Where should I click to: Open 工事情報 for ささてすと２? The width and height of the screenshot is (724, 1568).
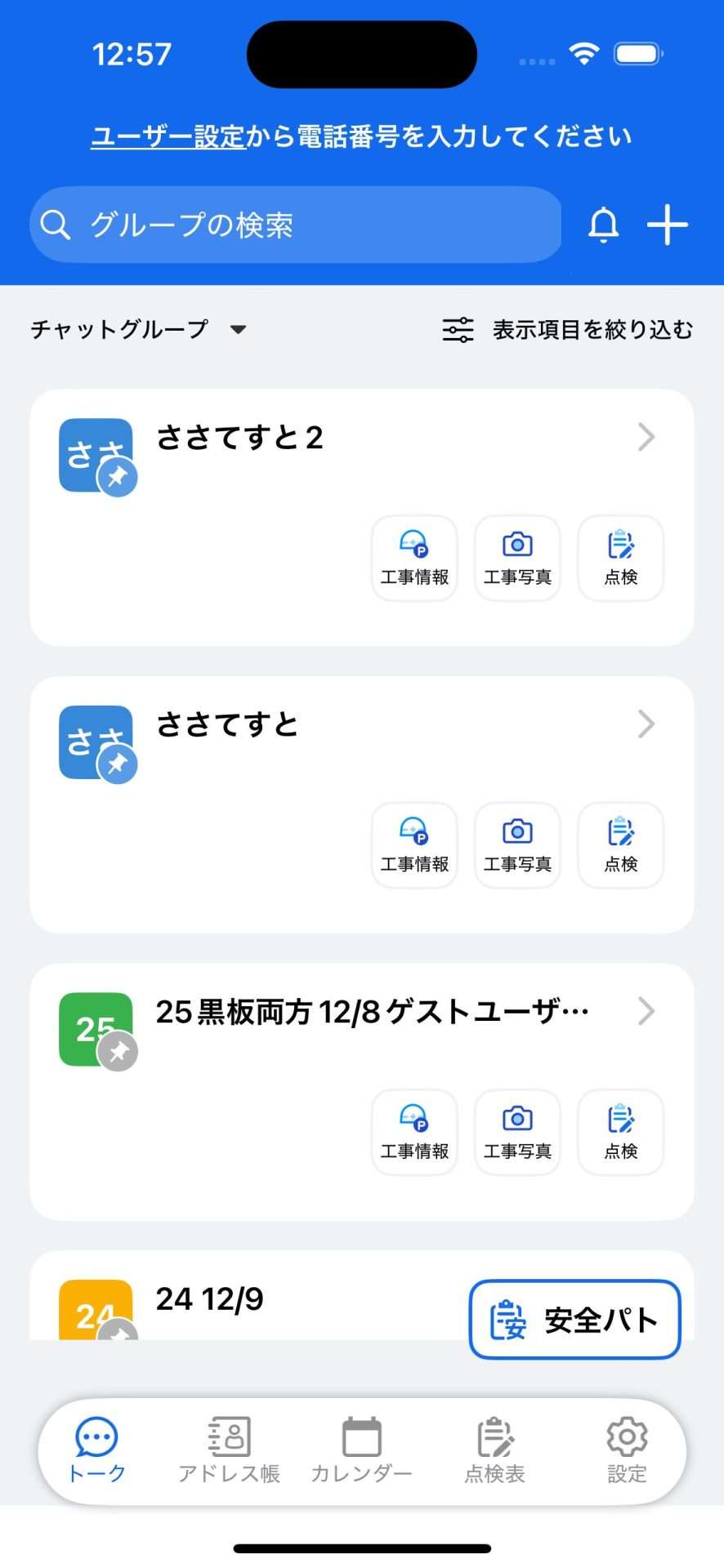click(414, 558)
